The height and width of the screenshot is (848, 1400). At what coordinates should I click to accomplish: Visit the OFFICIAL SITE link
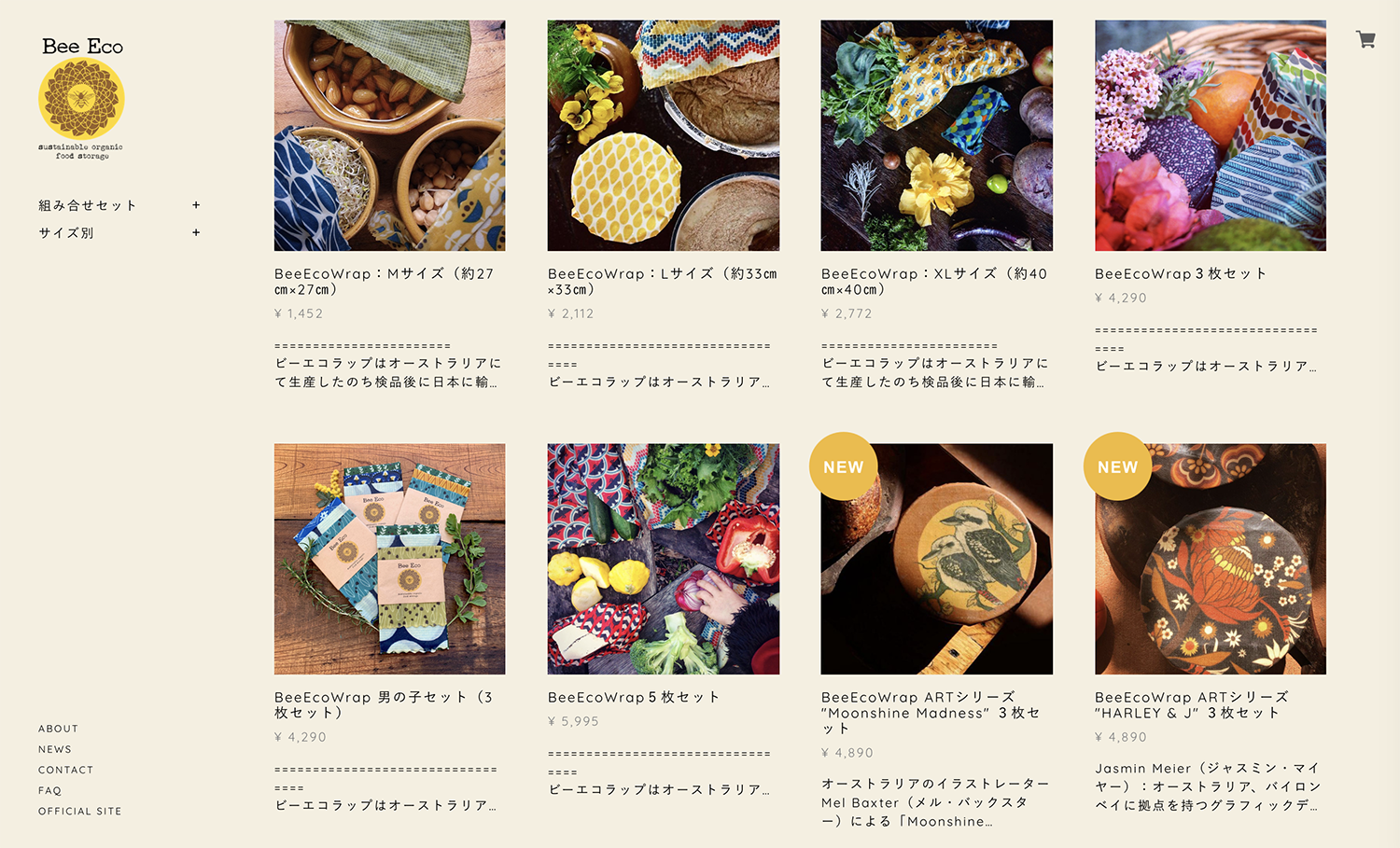pyautogui.click(x=79, y=811)
